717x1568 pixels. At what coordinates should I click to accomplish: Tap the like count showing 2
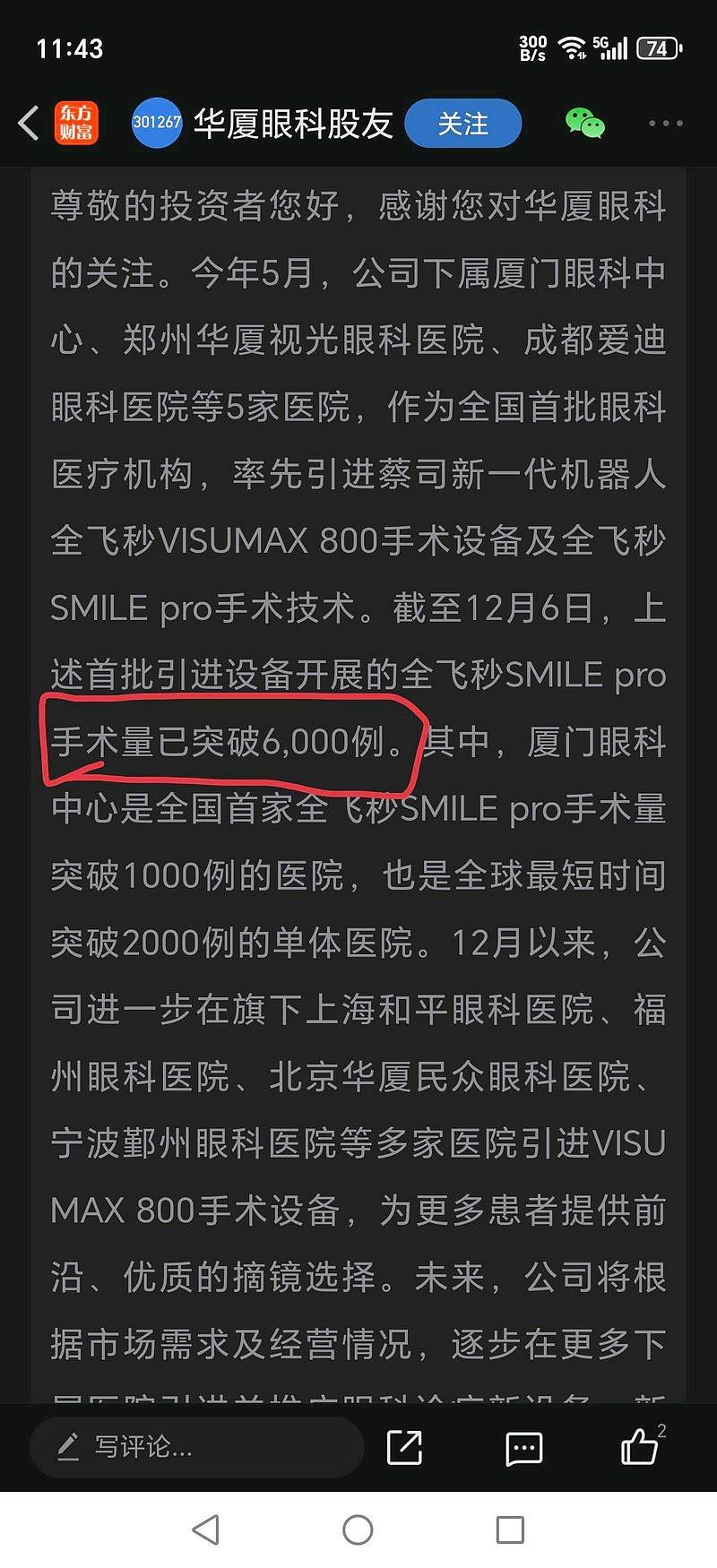pyautogui.click(x=661, y=1426)
